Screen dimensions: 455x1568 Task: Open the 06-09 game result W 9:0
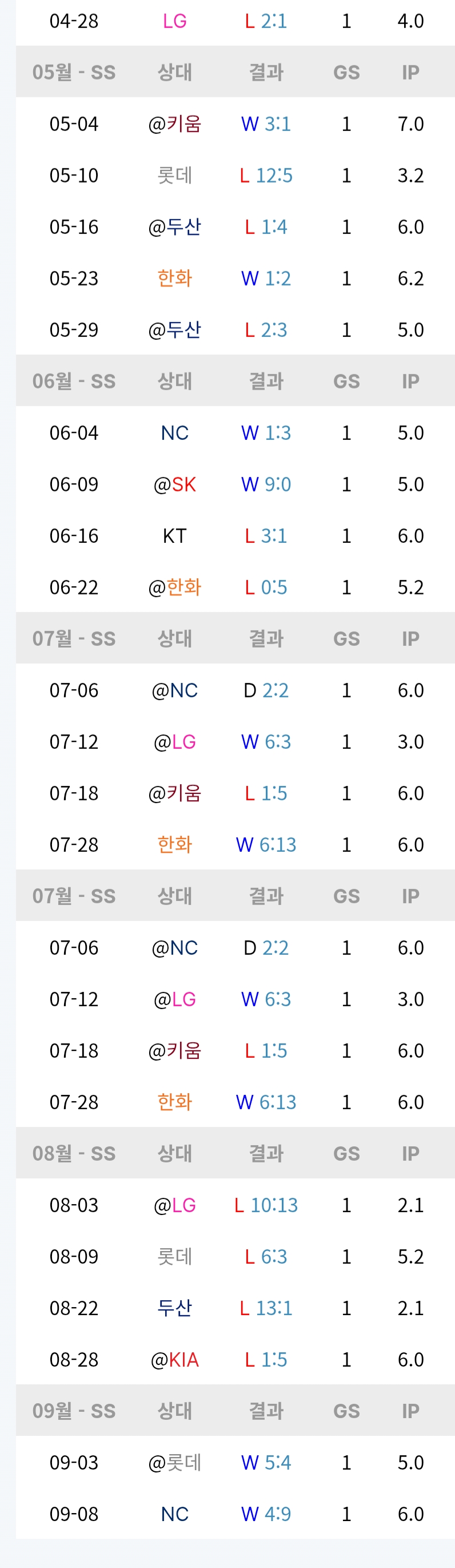(266, 485)
